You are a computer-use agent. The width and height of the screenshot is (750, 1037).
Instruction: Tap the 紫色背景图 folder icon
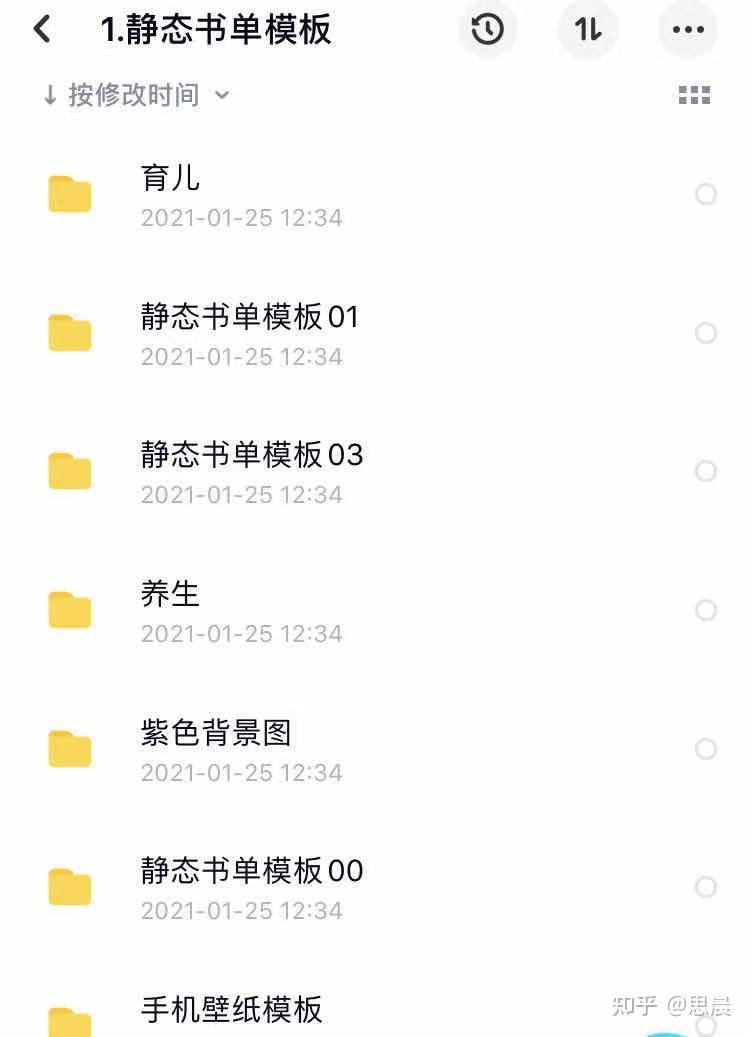tap(69, 748)
